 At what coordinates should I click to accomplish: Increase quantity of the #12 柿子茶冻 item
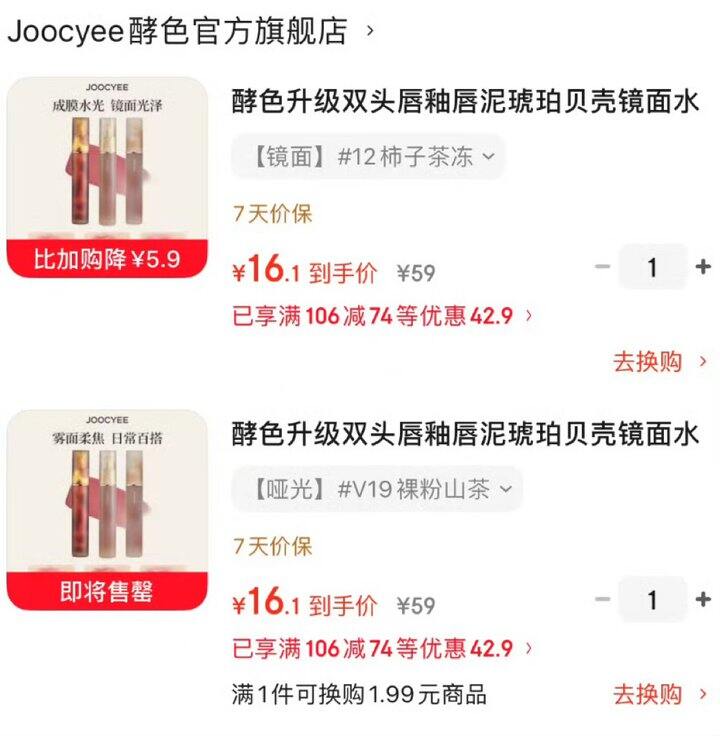[703, 267]
